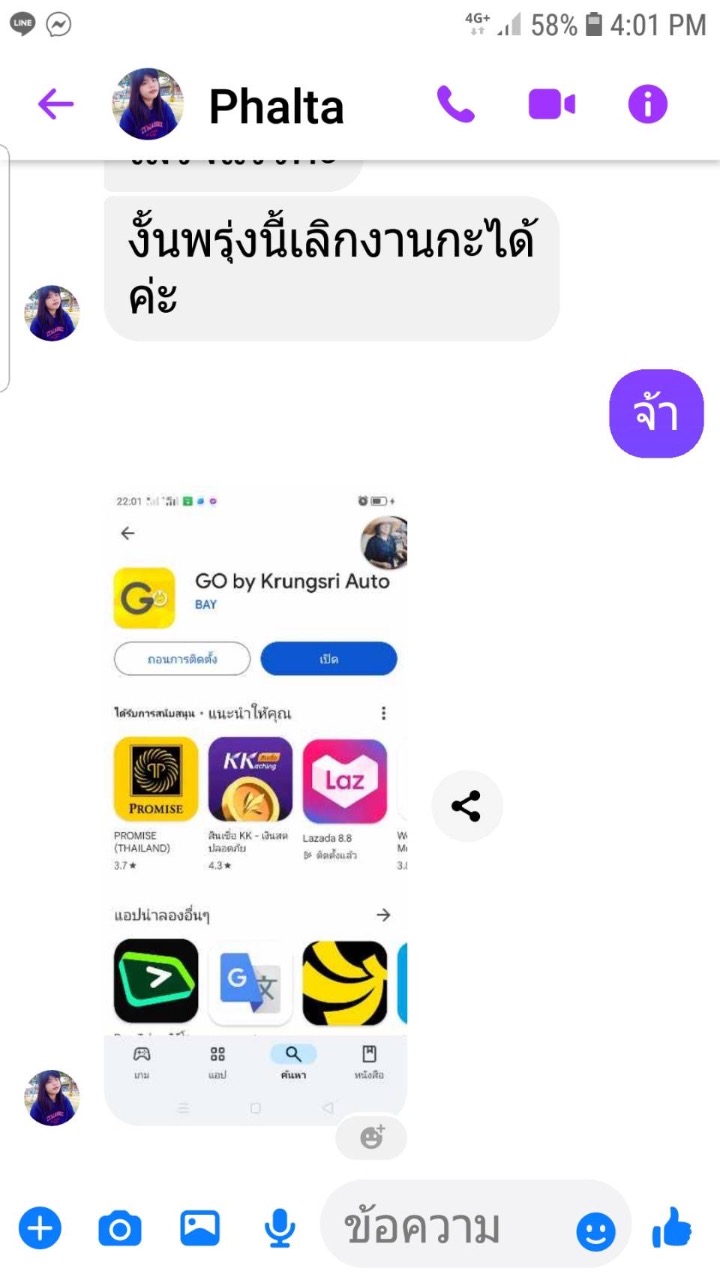Image resolution: width=720 pixels, height=1280 pixels.
Task: Go back to the chat list
Action: click(55, 104)
